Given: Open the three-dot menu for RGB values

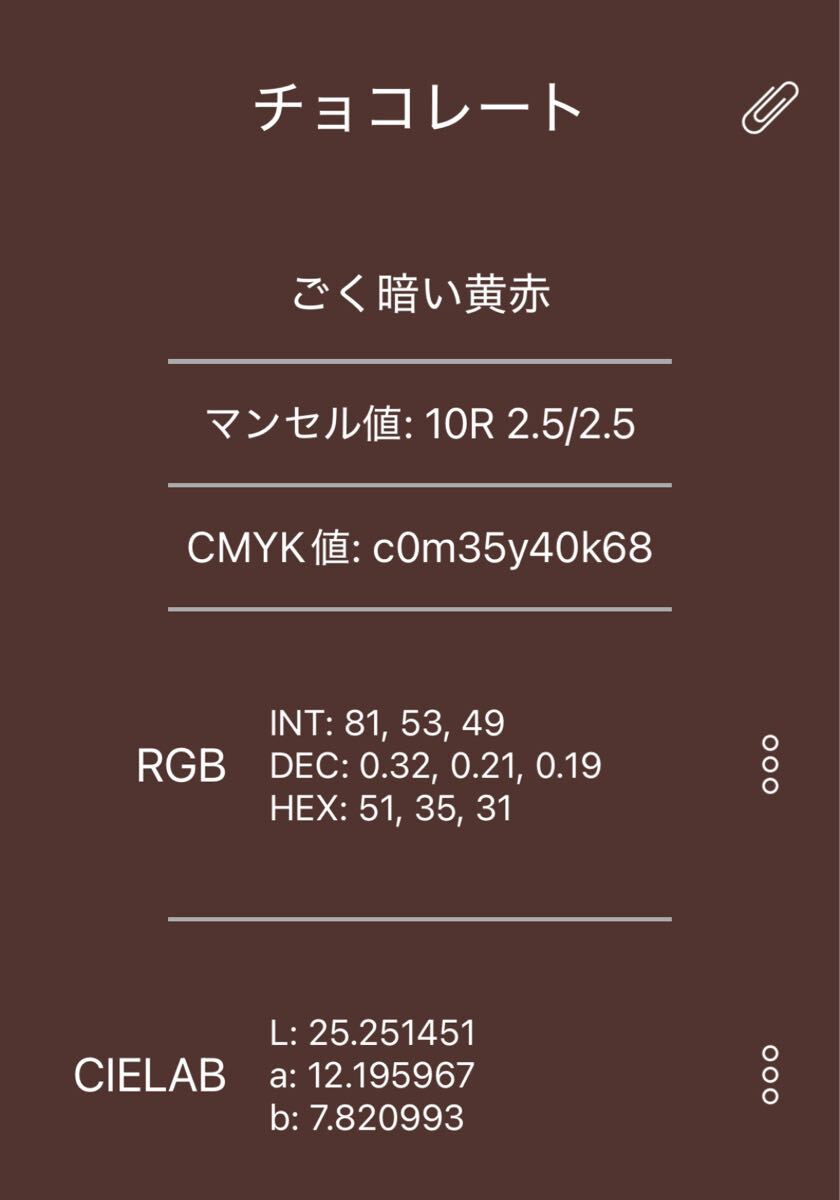Looking at the screenshot, I should [770, 765].
